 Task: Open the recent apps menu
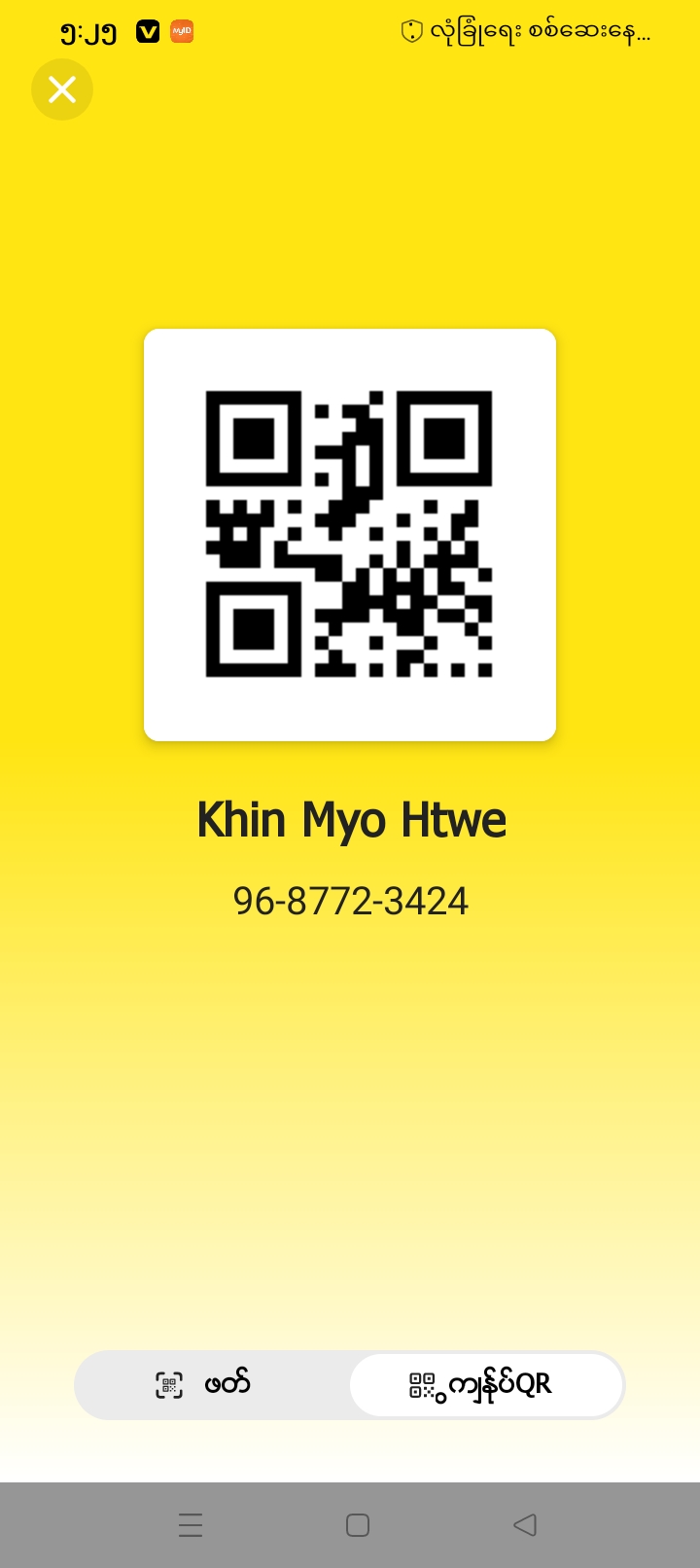pos(191,1524)
